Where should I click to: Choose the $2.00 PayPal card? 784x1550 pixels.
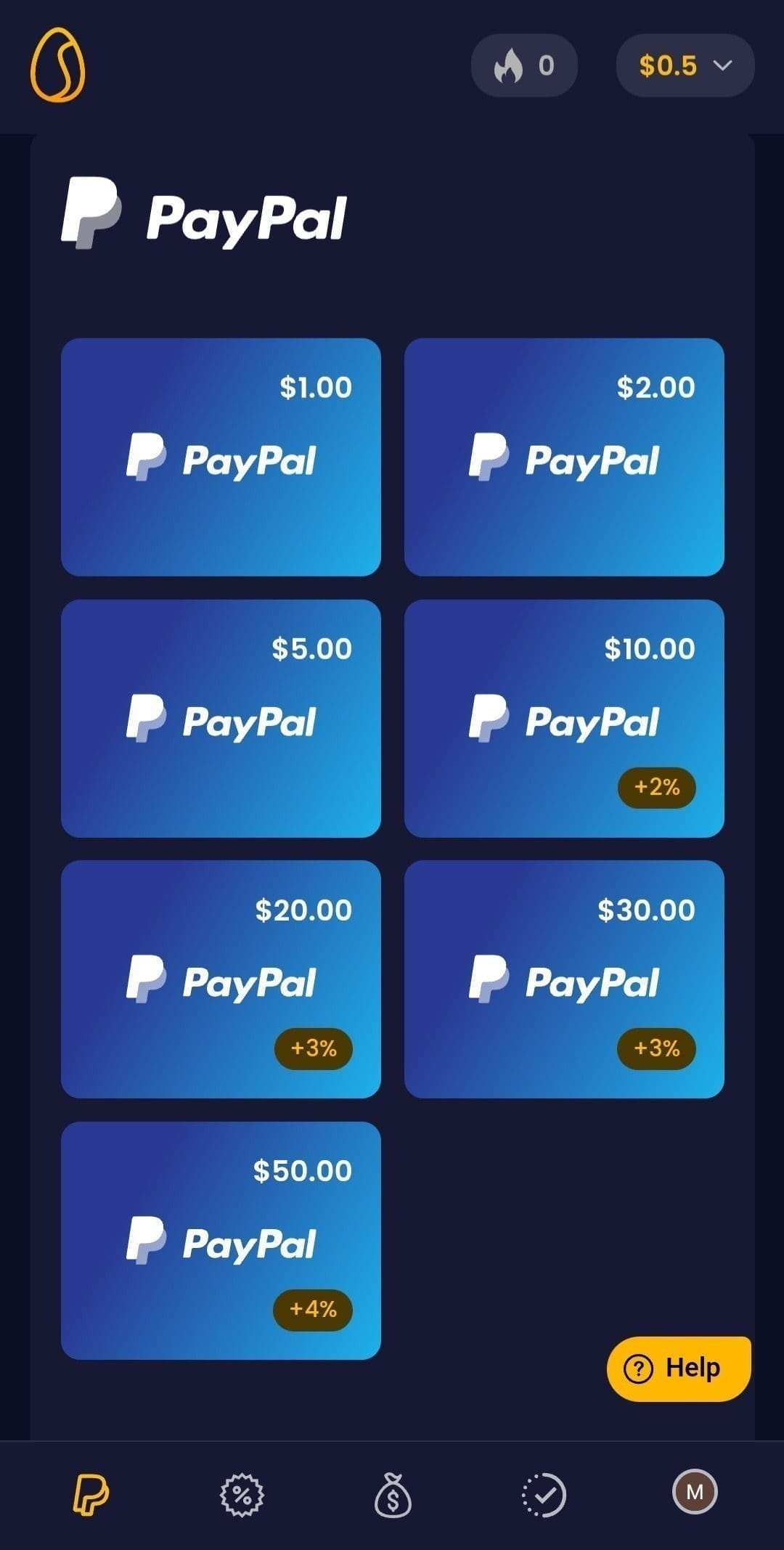[x=564, y=457]
